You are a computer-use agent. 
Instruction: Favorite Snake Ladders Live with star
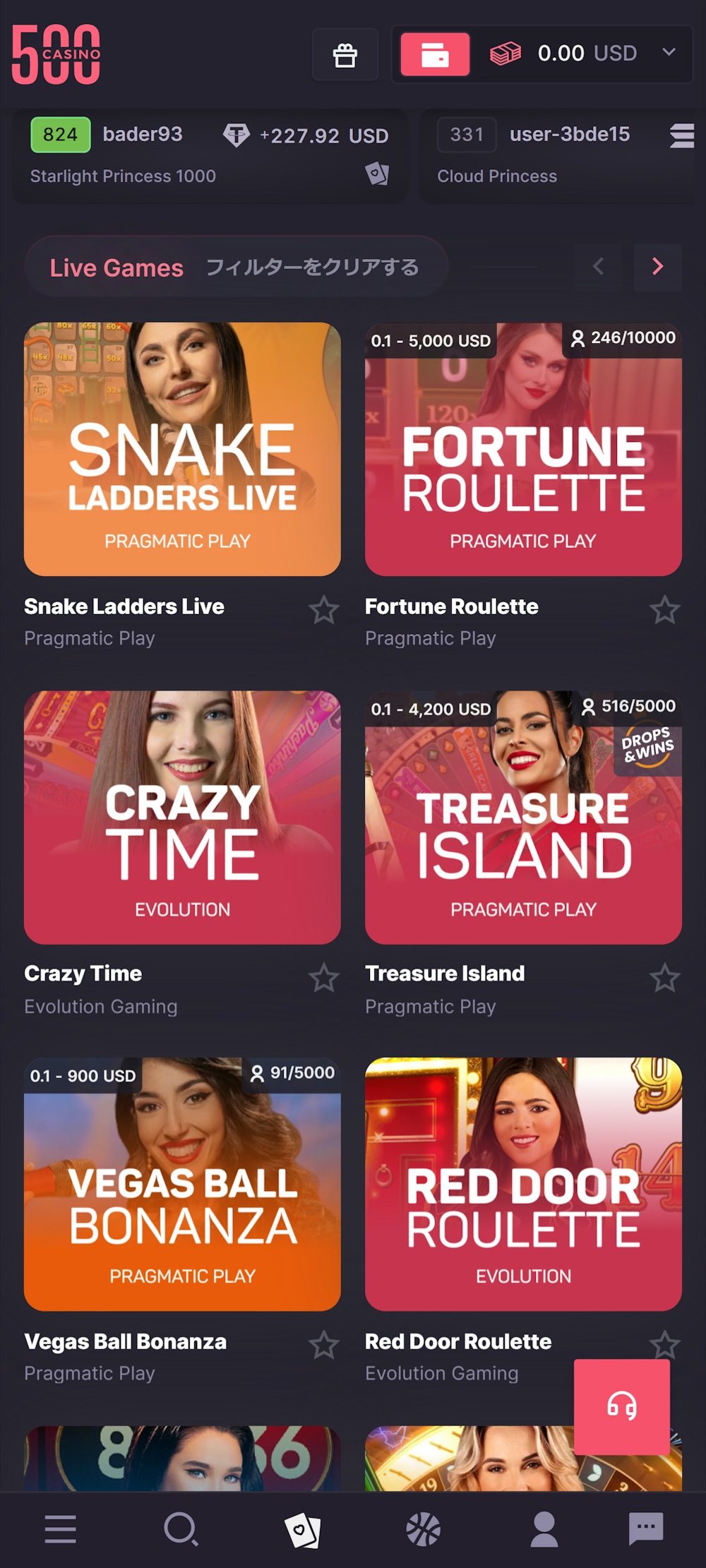coord(324,610)
